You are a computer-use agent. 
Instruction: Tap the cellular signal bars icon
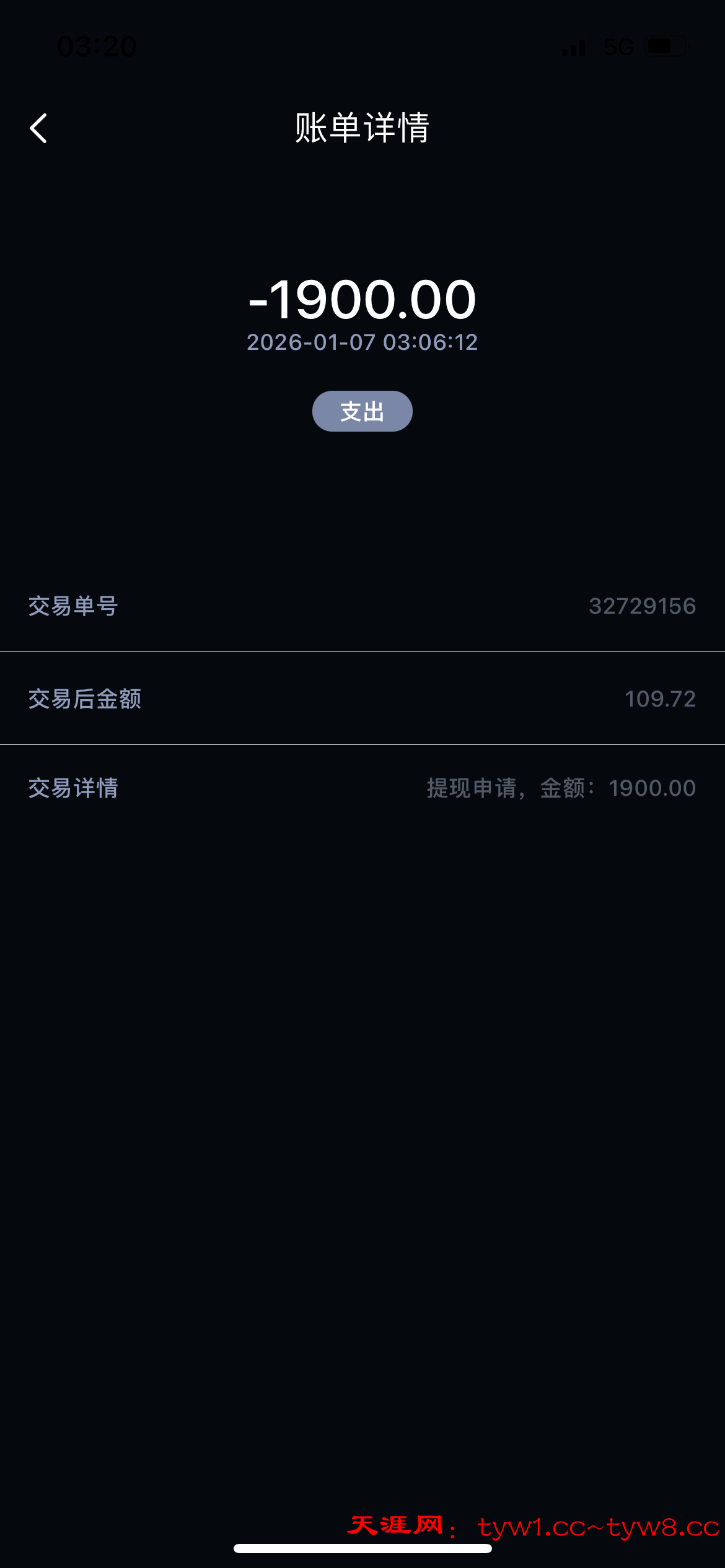click(573, 48)
